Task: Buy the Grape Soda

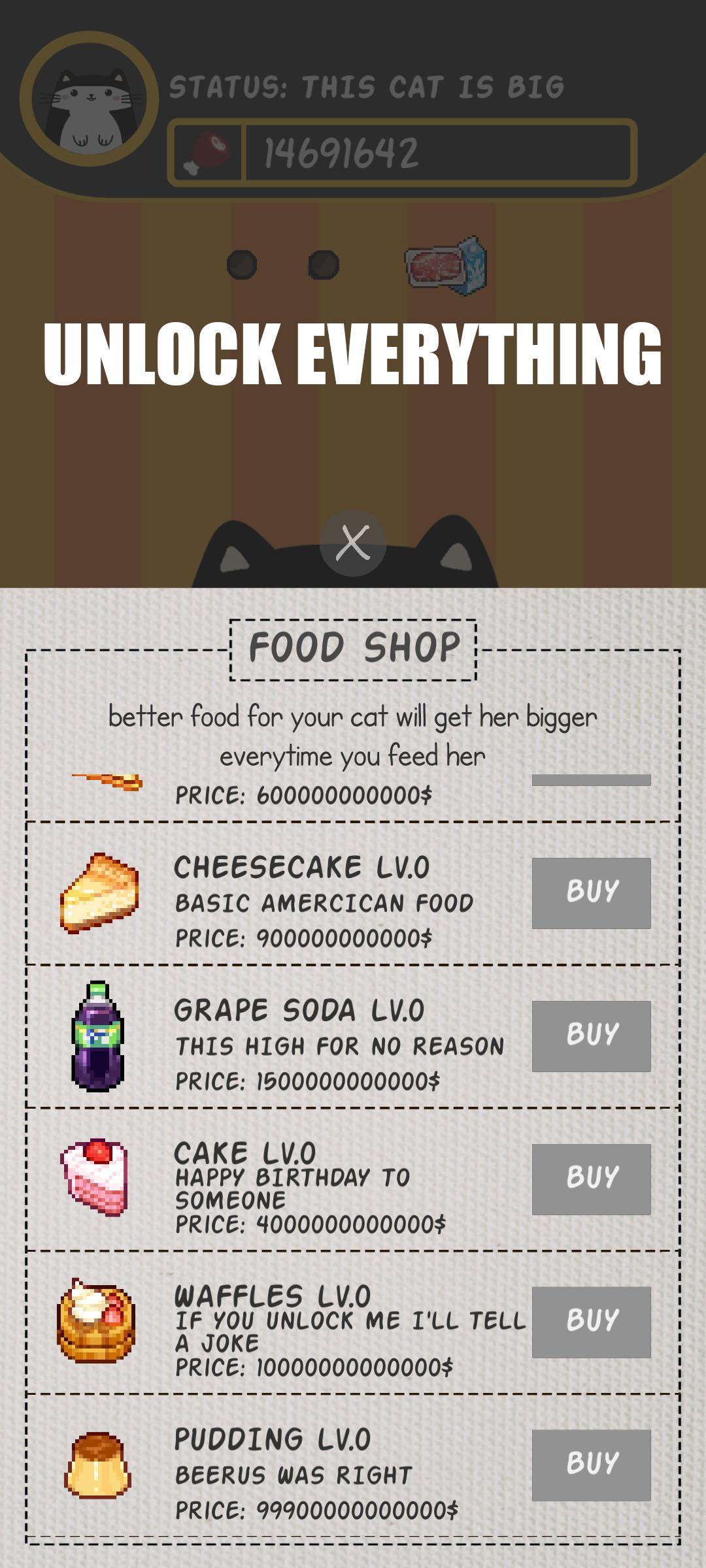Action: pyautogui.click(x=592, y=1036)
